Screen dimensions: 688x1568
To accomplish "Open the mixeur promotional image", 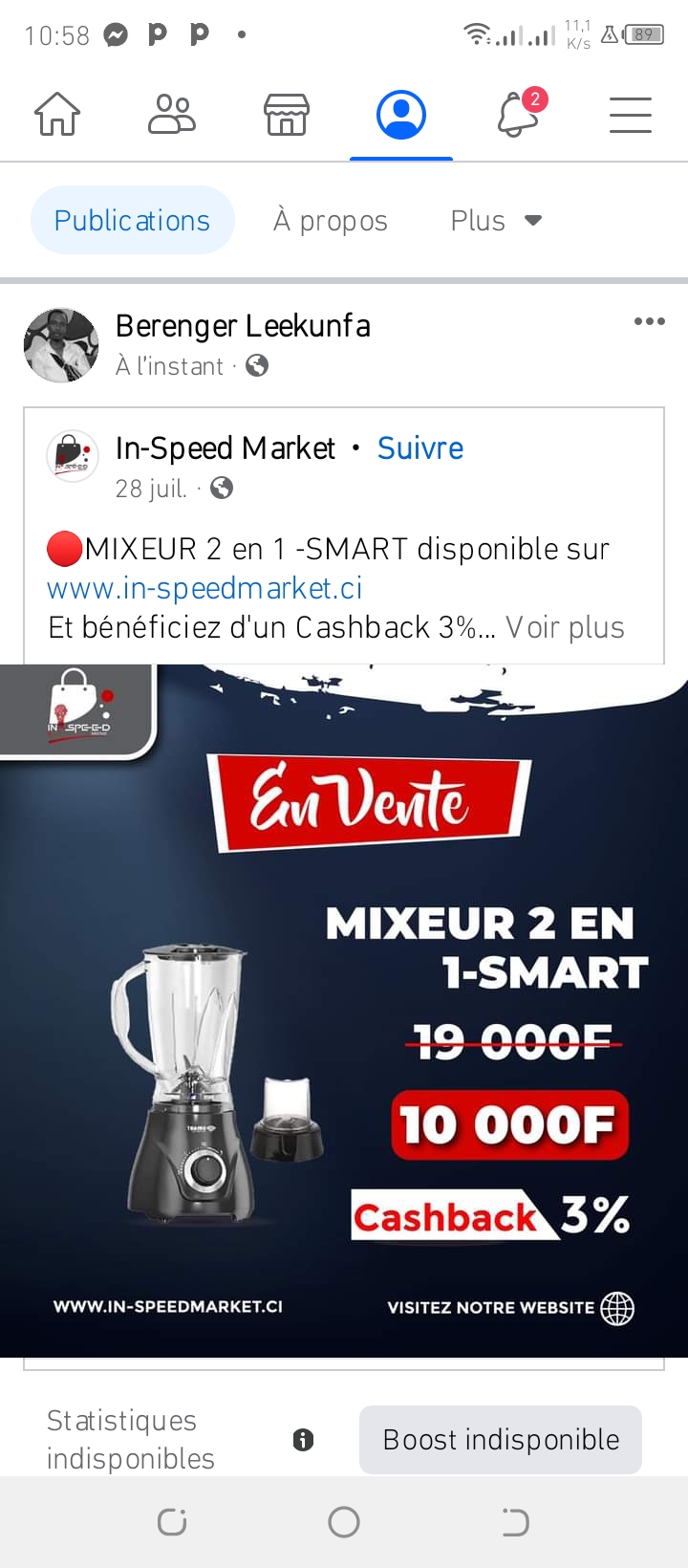I will click(344, 1011).
